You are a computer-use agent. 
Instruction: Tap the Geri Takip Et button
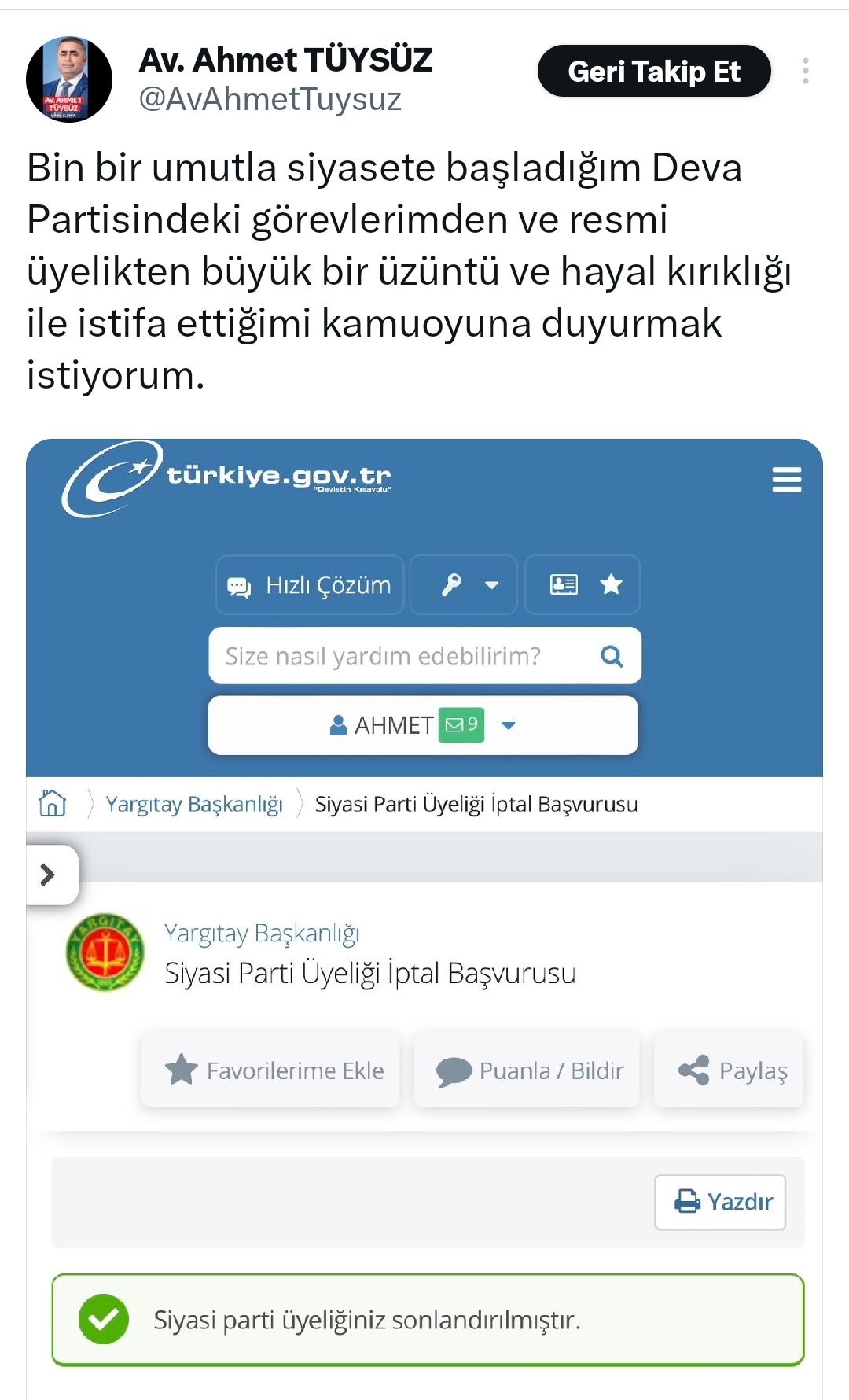click(653, 72)
